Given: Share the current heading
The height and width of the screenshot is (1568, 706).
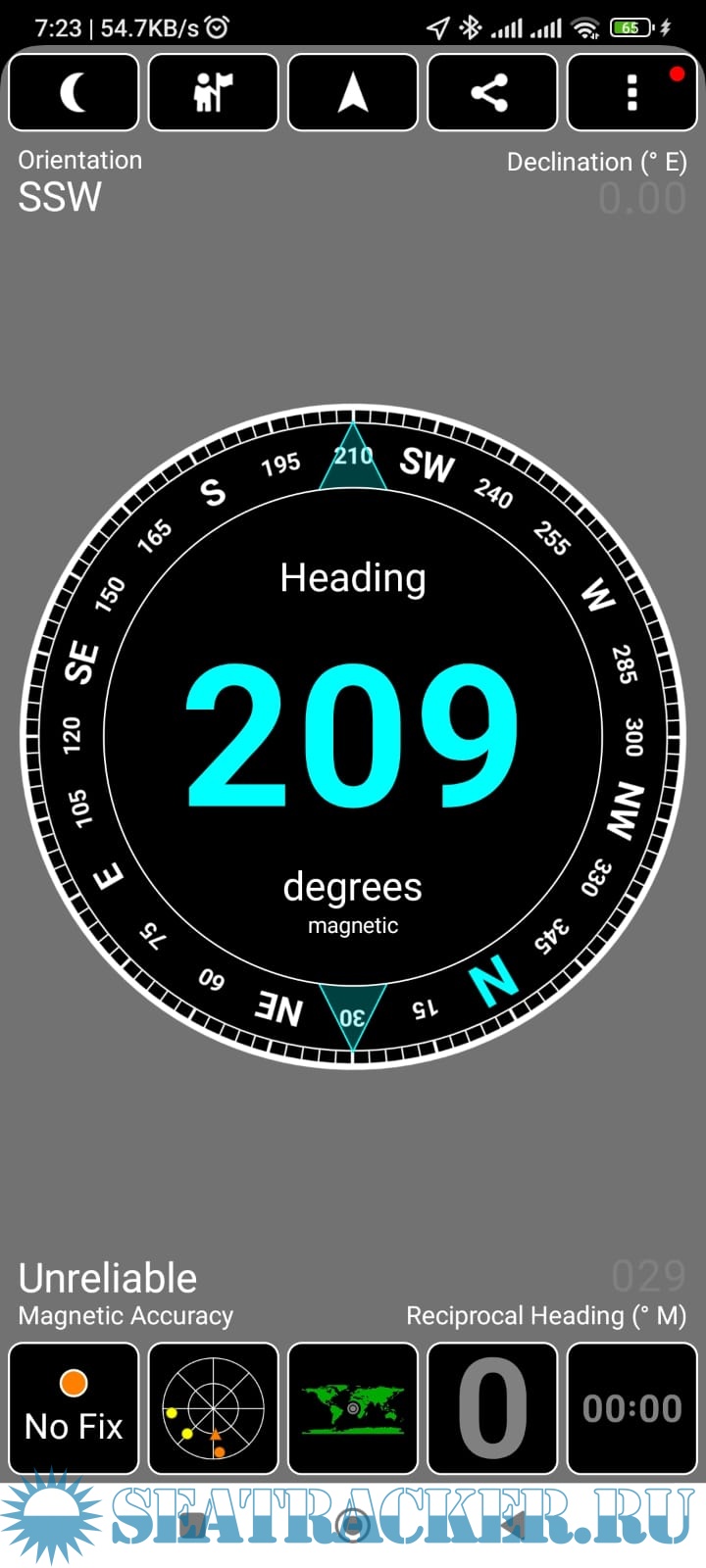Looking at the screenshot, I should pos(492,93).
